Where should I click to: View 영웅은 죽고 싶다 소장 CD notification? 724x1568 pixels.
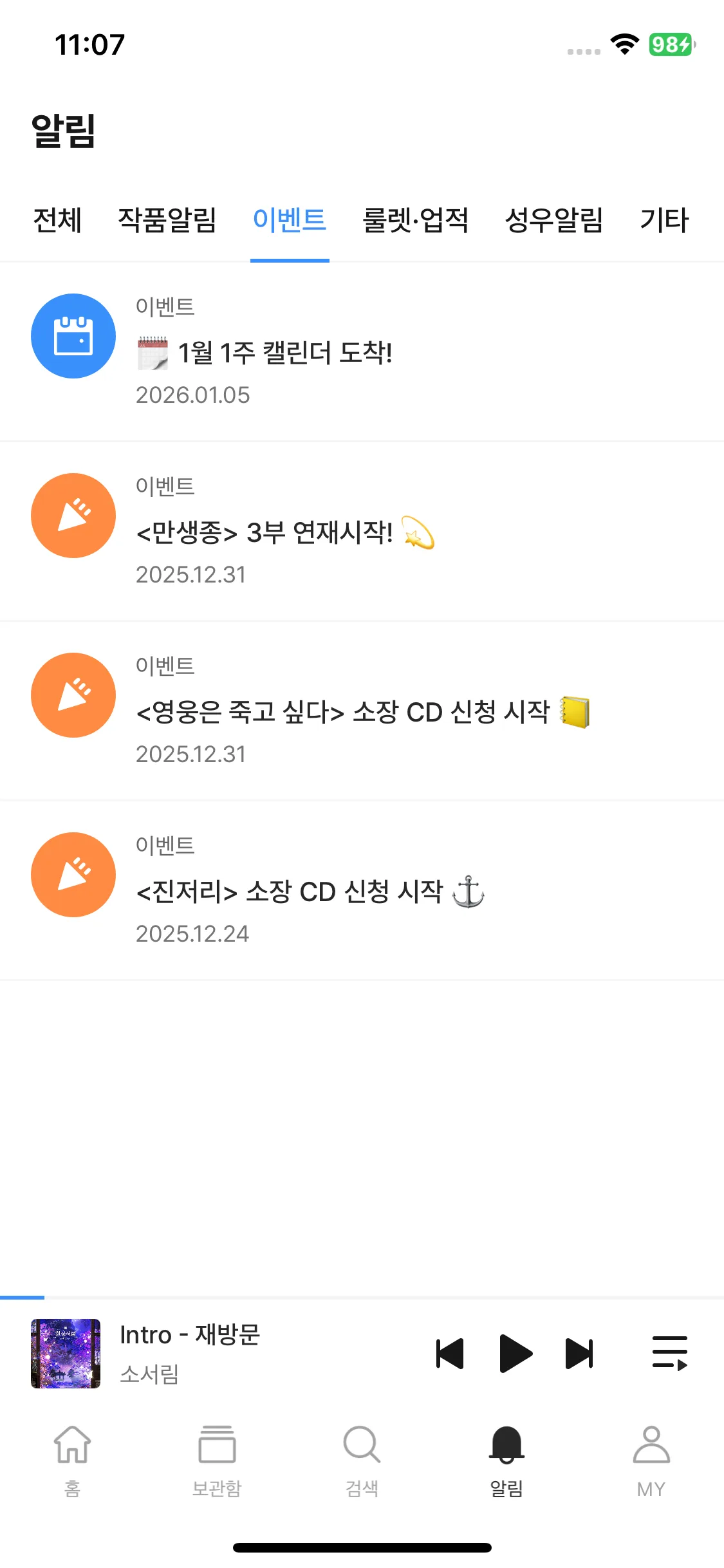coord(360,711)
